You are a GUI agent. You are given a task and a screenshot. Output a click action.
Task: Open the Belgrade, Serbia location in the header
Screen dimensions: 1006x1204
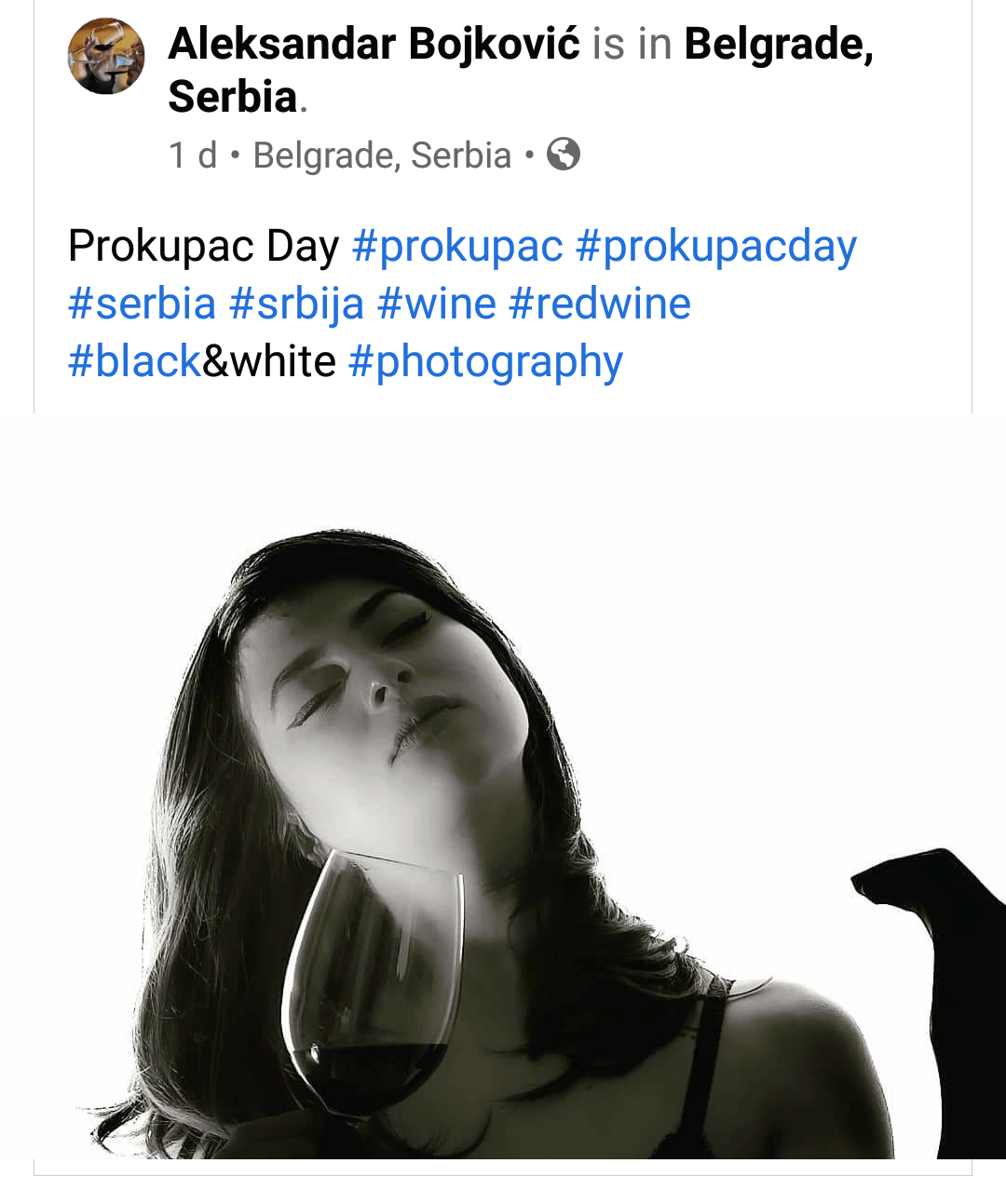pyautogui.click(x=779, y=44)
